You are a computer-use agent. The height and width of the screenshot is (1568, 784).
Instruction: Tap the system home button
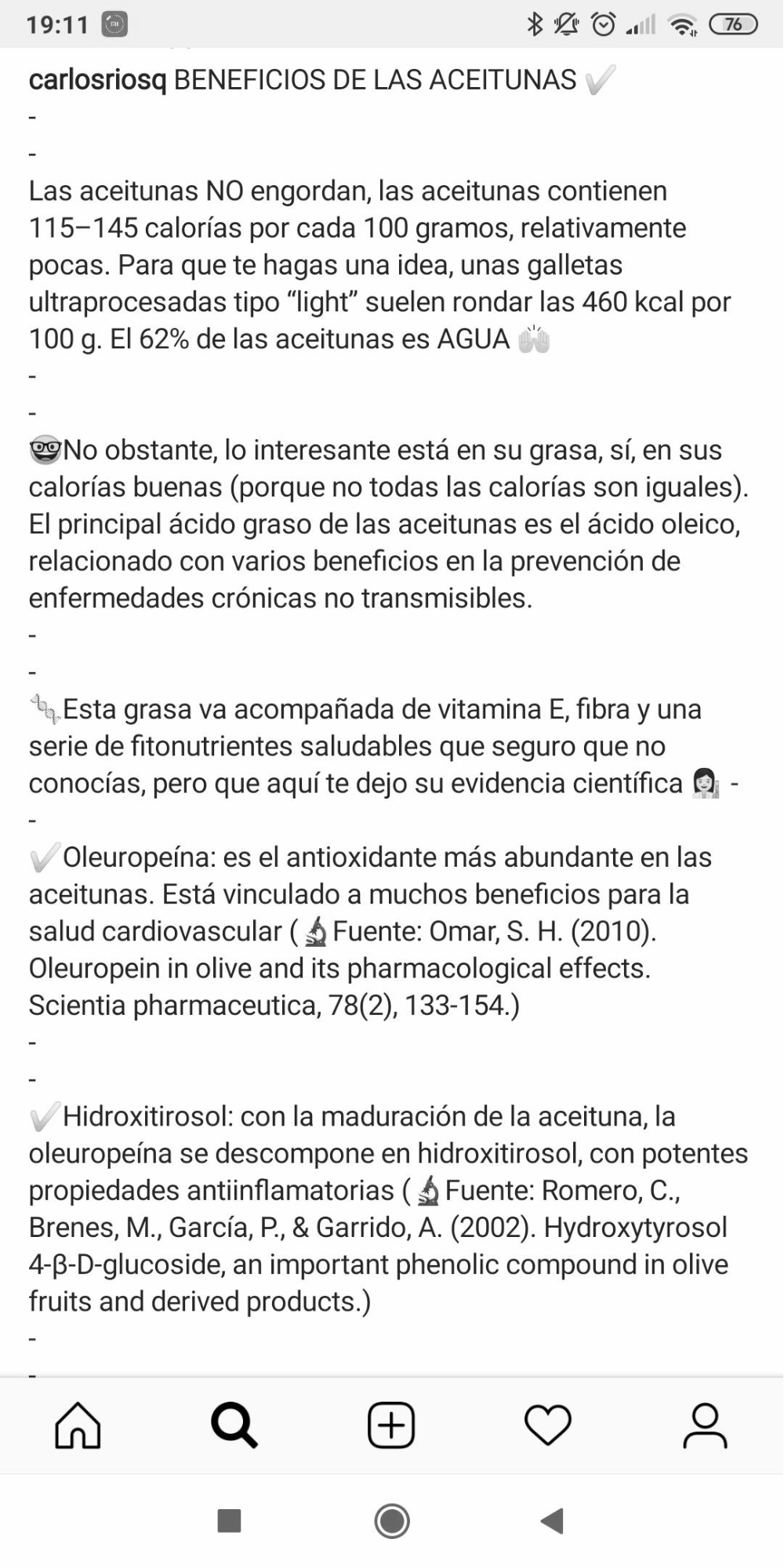point(392,1521)
